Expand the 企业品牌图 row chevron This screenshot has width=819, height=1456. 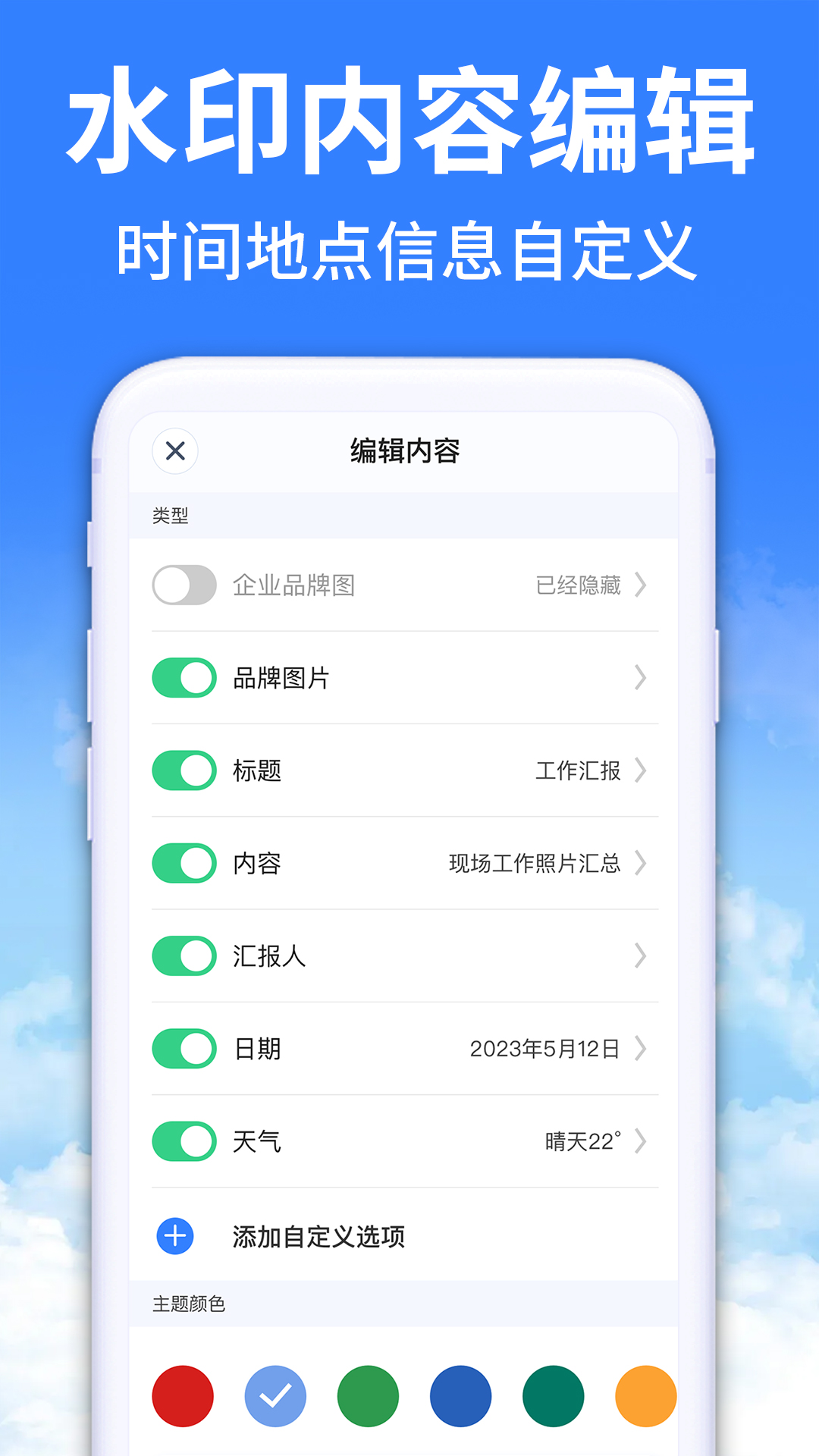642,584
